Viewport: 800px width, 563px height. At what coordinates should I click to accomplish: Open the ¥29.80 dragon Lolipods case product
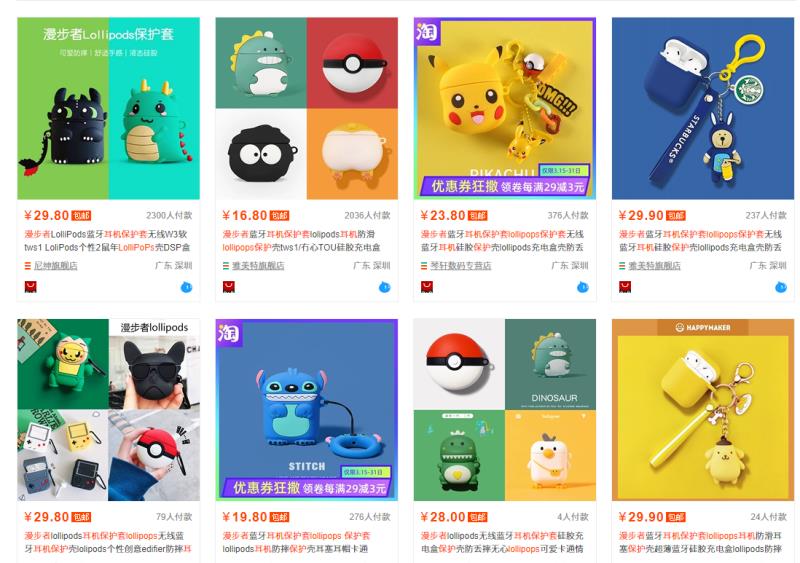point(108,108)
